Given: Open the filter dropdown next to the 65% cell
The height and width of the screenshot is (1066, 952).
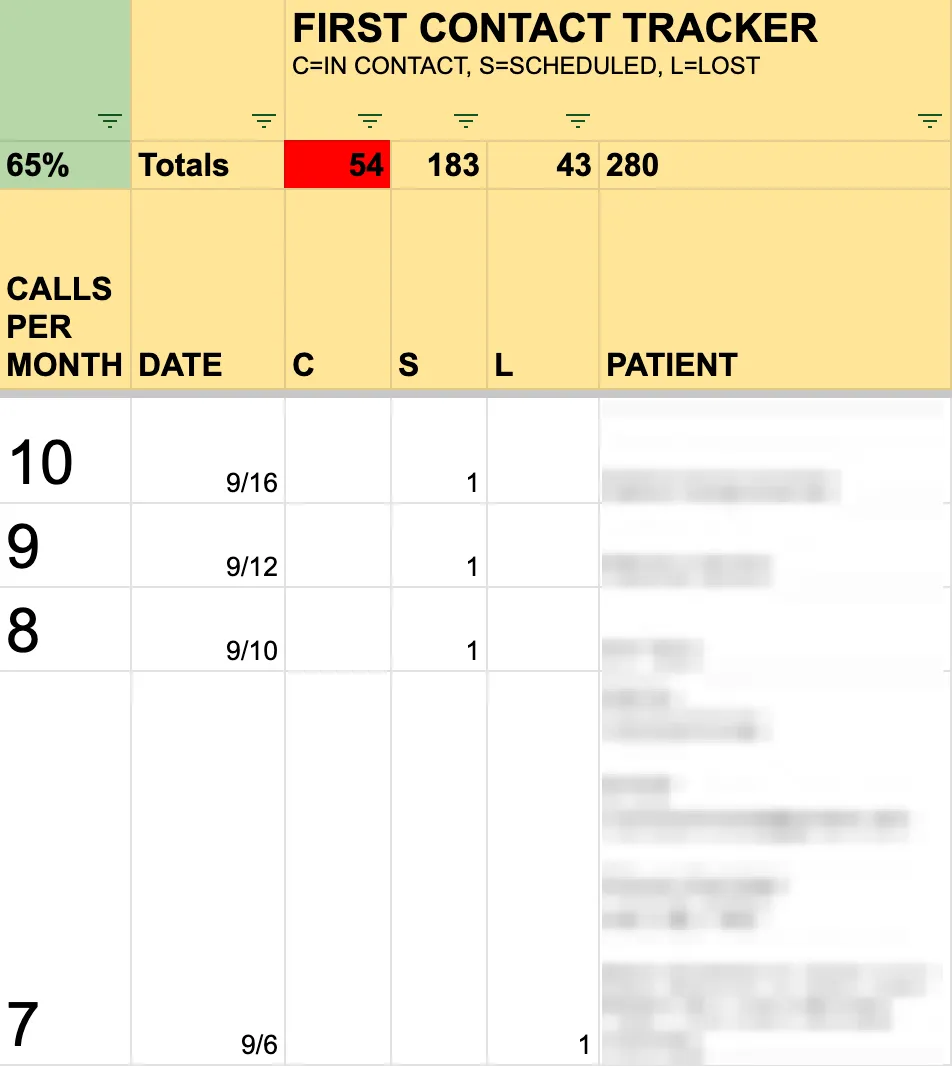Looking at the screenshot, I should coord(110,120).
